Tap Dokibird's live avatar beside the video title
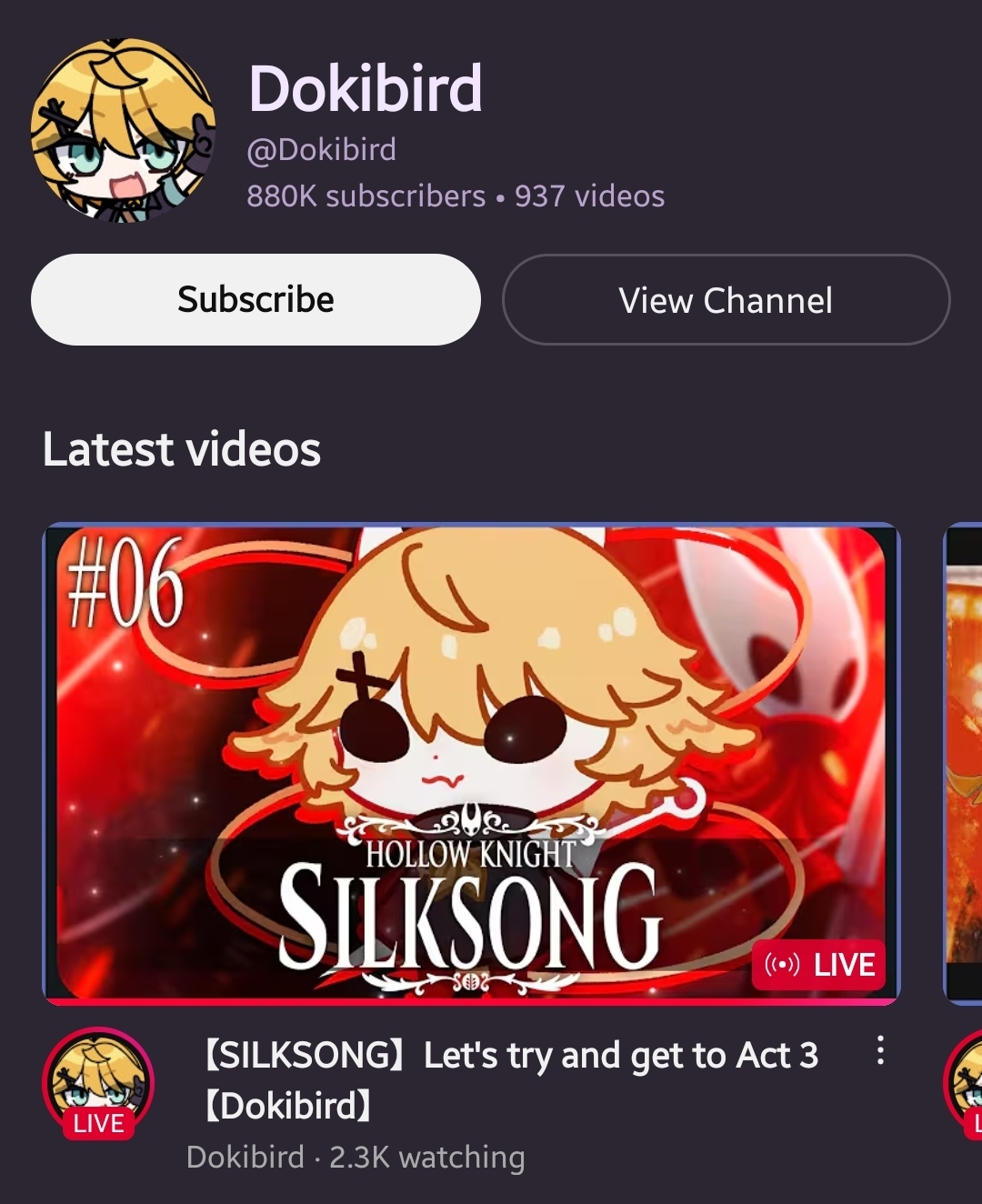 (x=98, y=1083)
